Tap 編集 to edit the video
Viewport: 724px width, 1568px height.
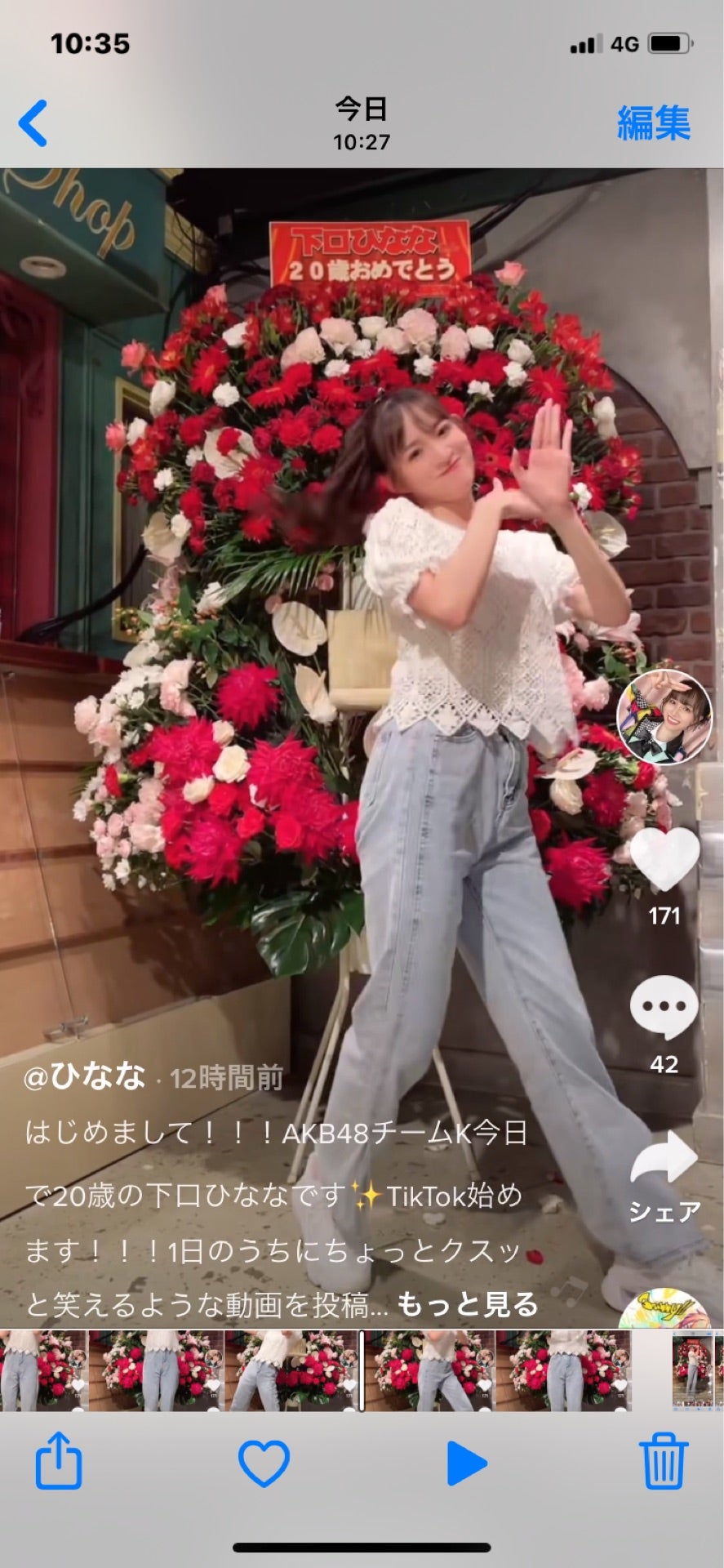click(653, 123)
